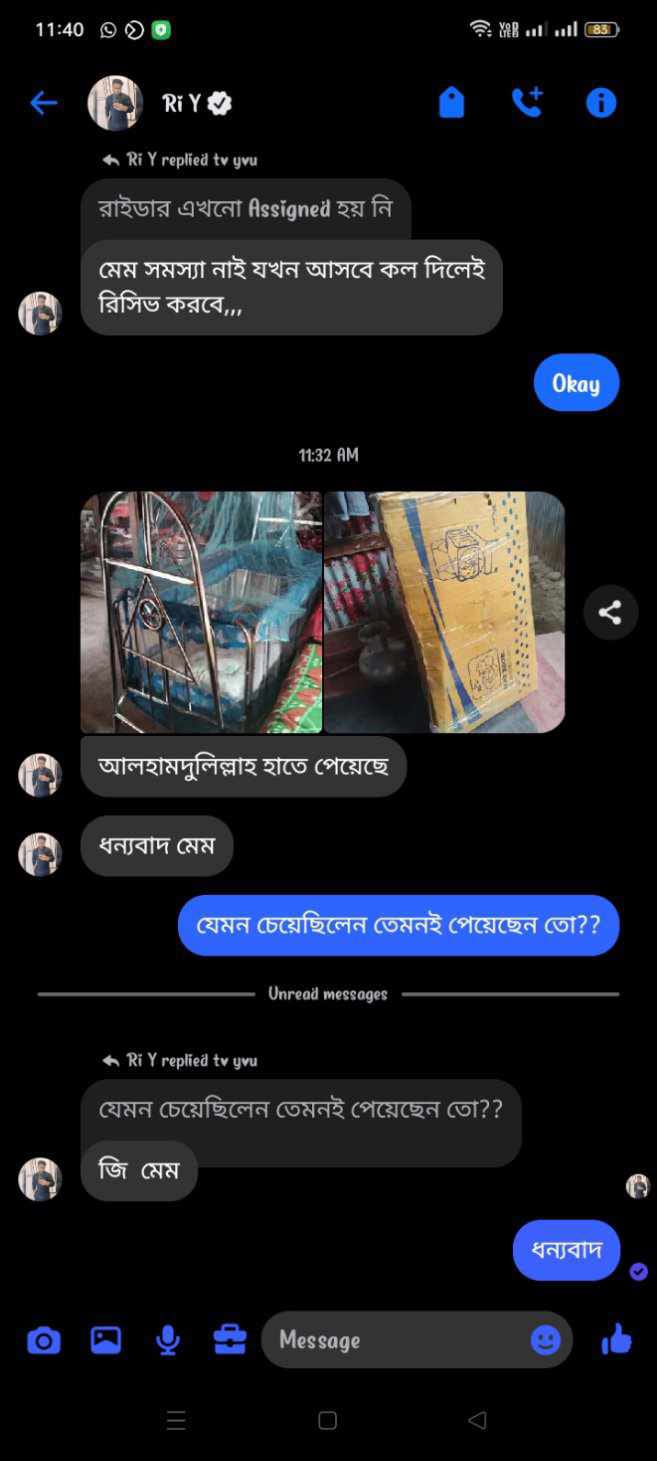Open the label tag icon in the header
Screen dimensions: 657x1461
coord(452,102)
